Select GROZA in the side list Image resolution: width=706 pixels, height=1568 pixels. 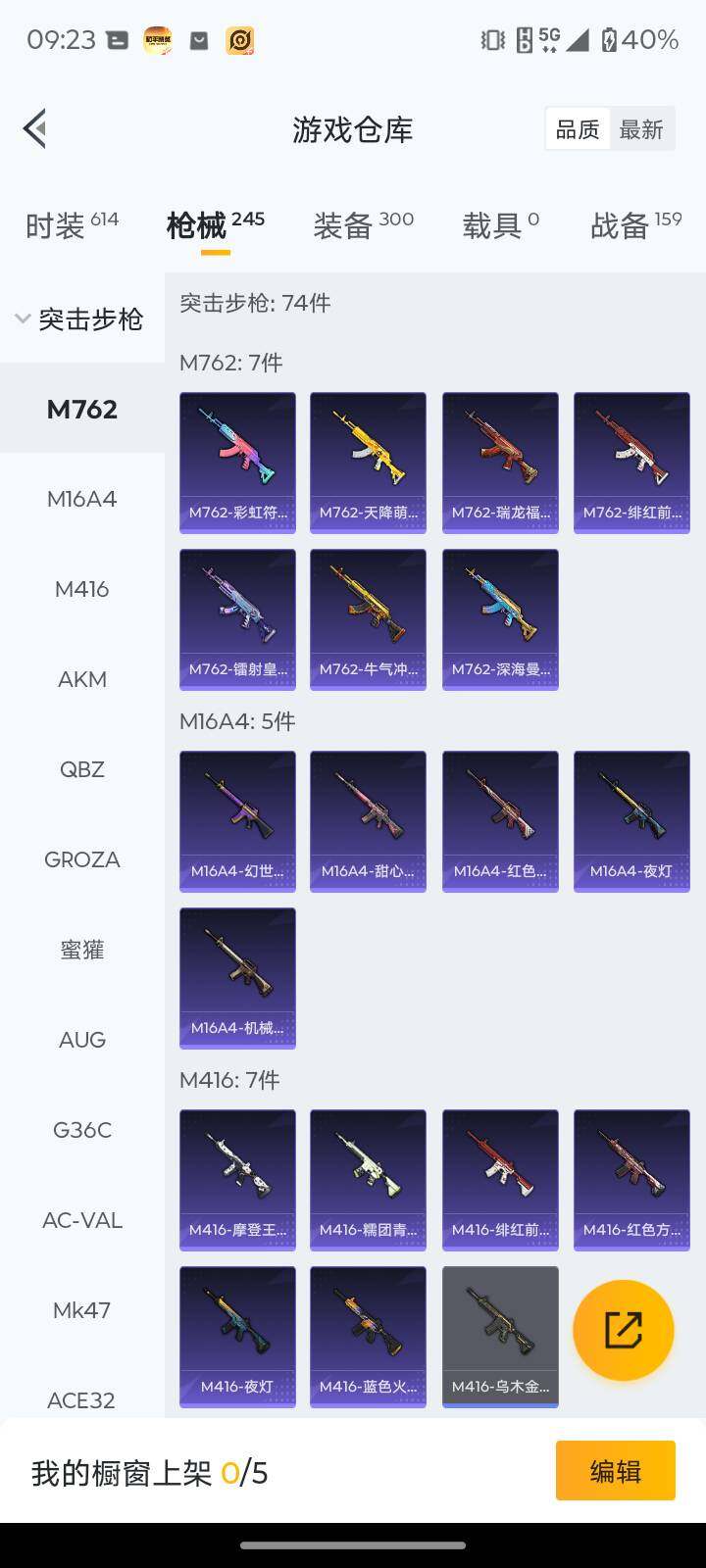tap(82, 859)
